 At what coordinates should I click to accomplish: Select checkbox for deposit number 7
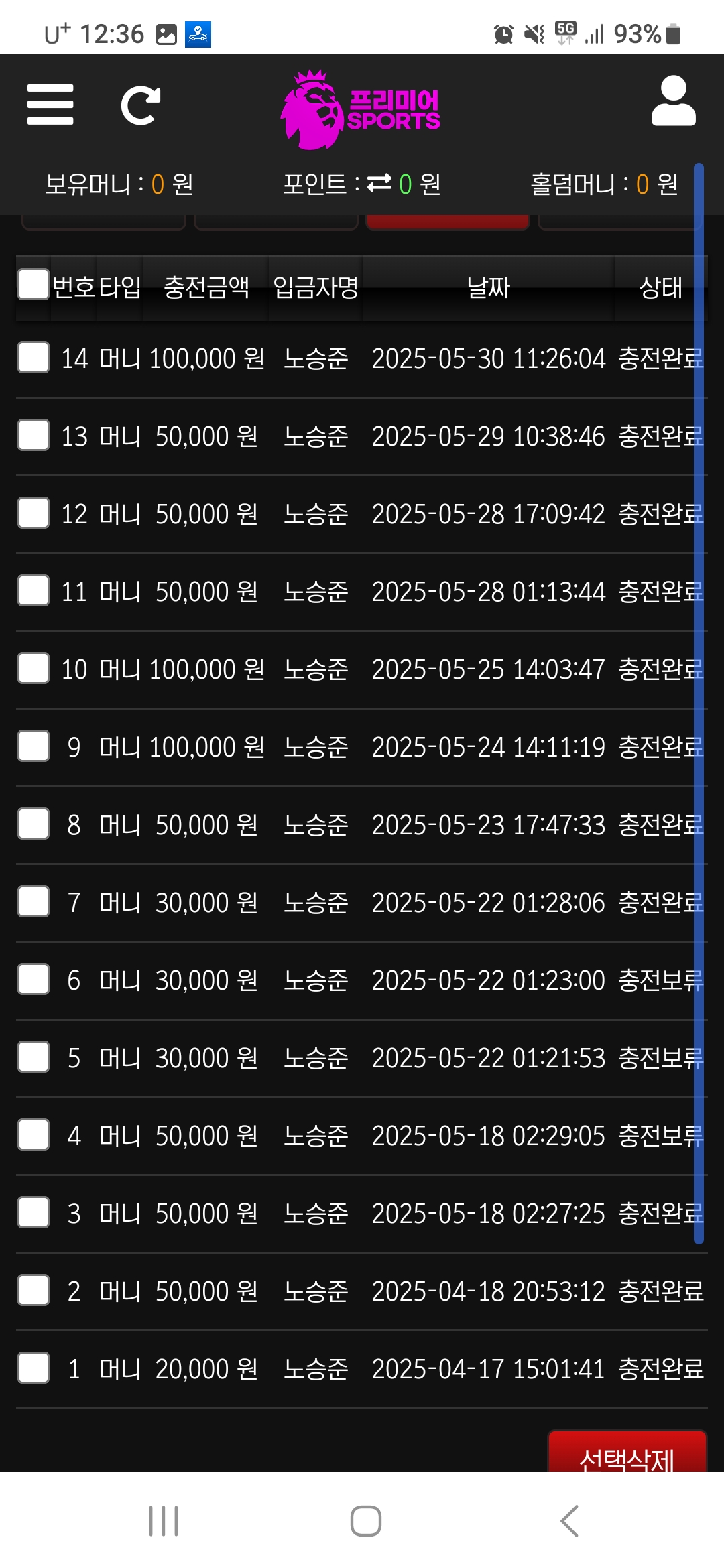tap(34, 901)
